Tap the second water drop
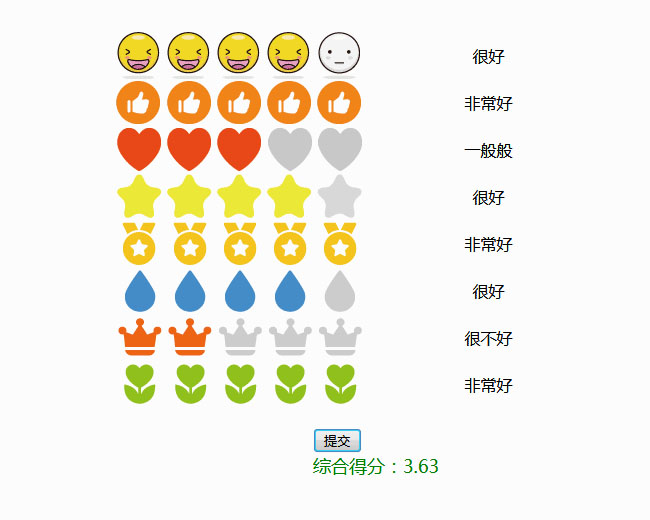Viewport: 650px width, 520px height. [x=189, y=291]
